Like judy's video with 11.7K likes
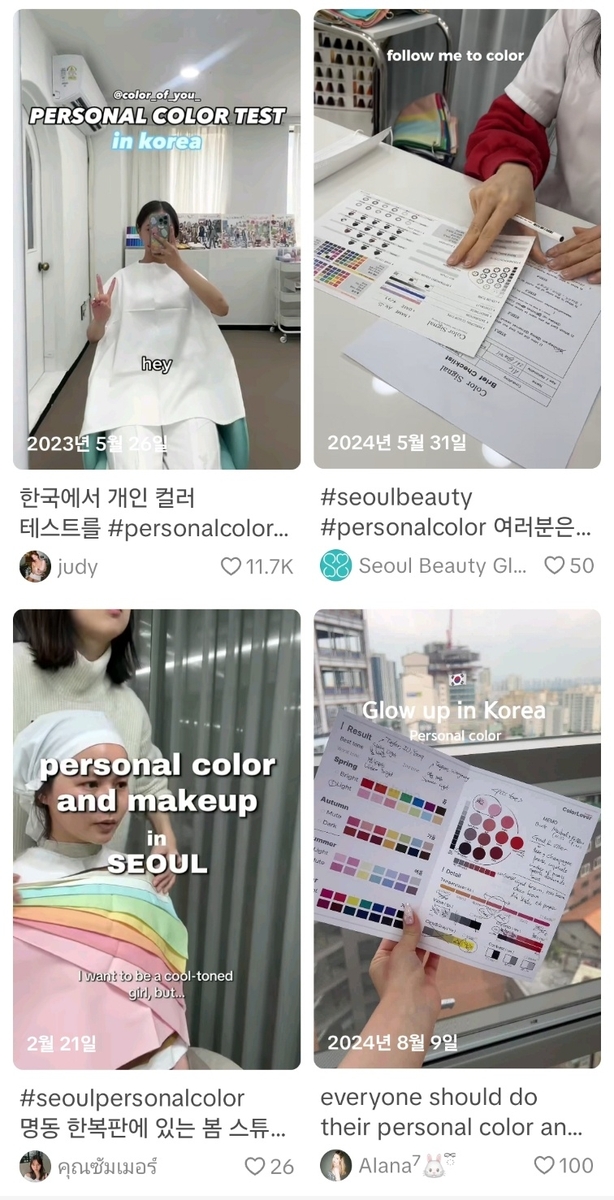The image size is (614, 1200). tap(231, 566)
